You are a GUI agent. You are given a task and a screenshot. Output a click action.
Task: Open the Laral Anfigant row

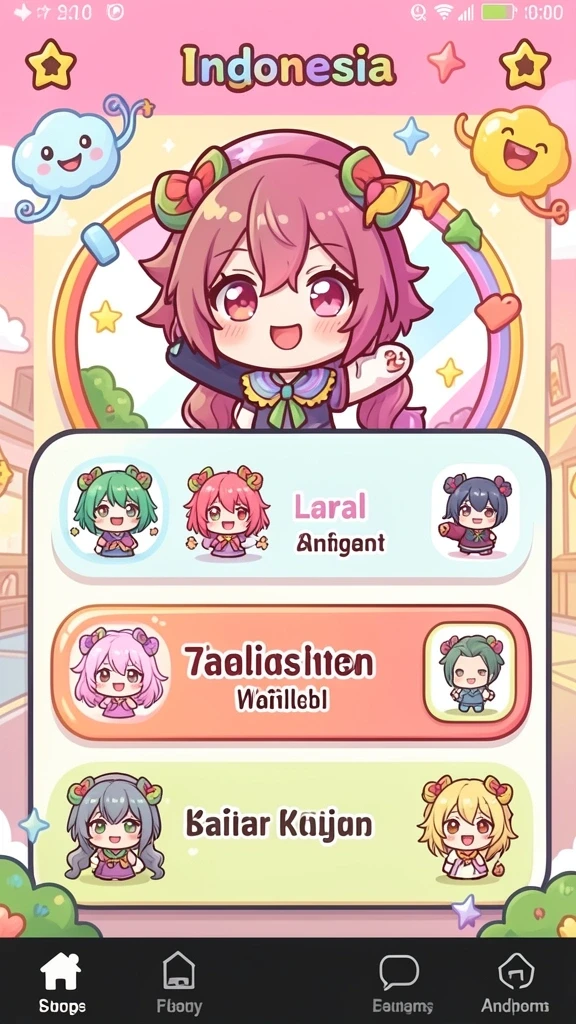click(x=291, y=517)
